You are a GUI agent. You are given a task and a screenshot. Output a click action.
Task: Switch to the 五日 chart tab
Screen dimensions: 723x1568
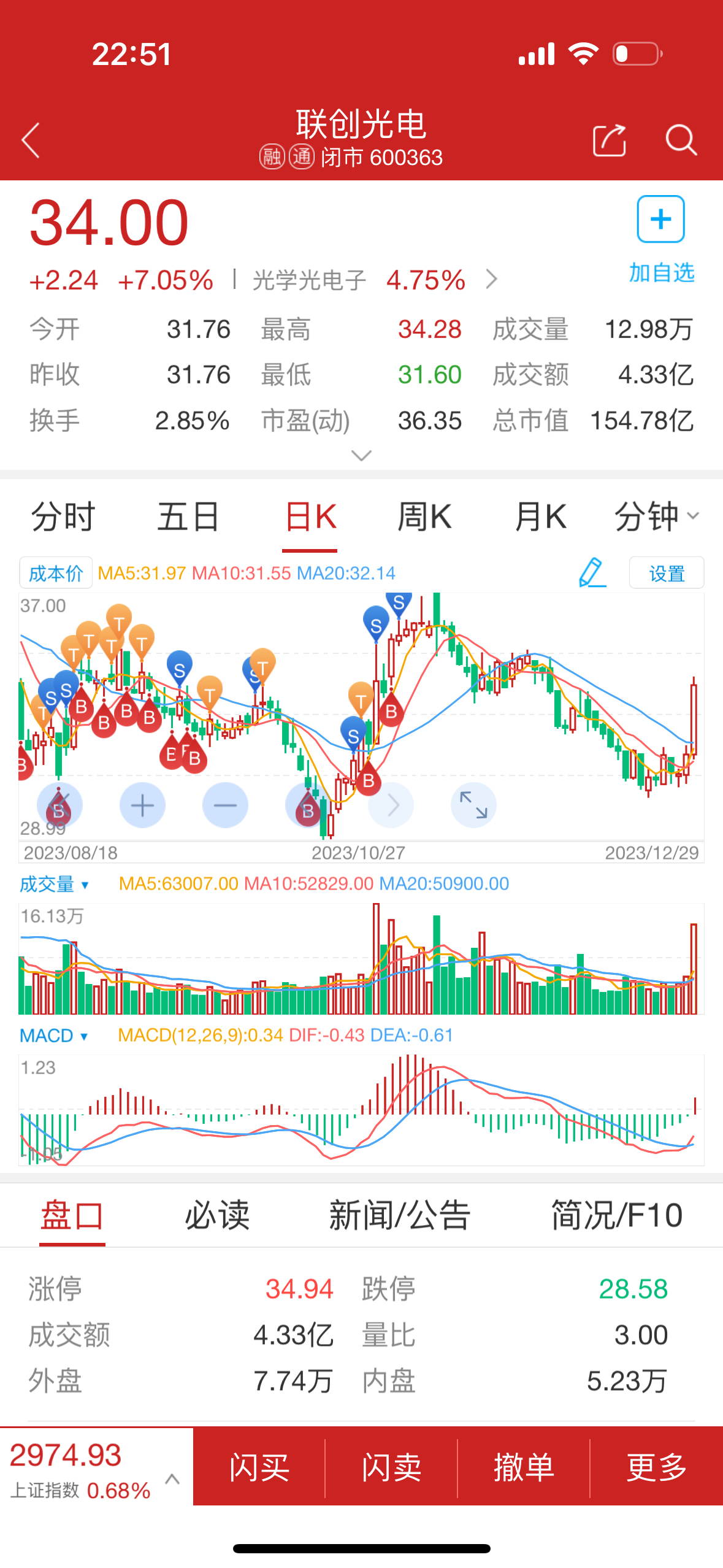[188, 517]
